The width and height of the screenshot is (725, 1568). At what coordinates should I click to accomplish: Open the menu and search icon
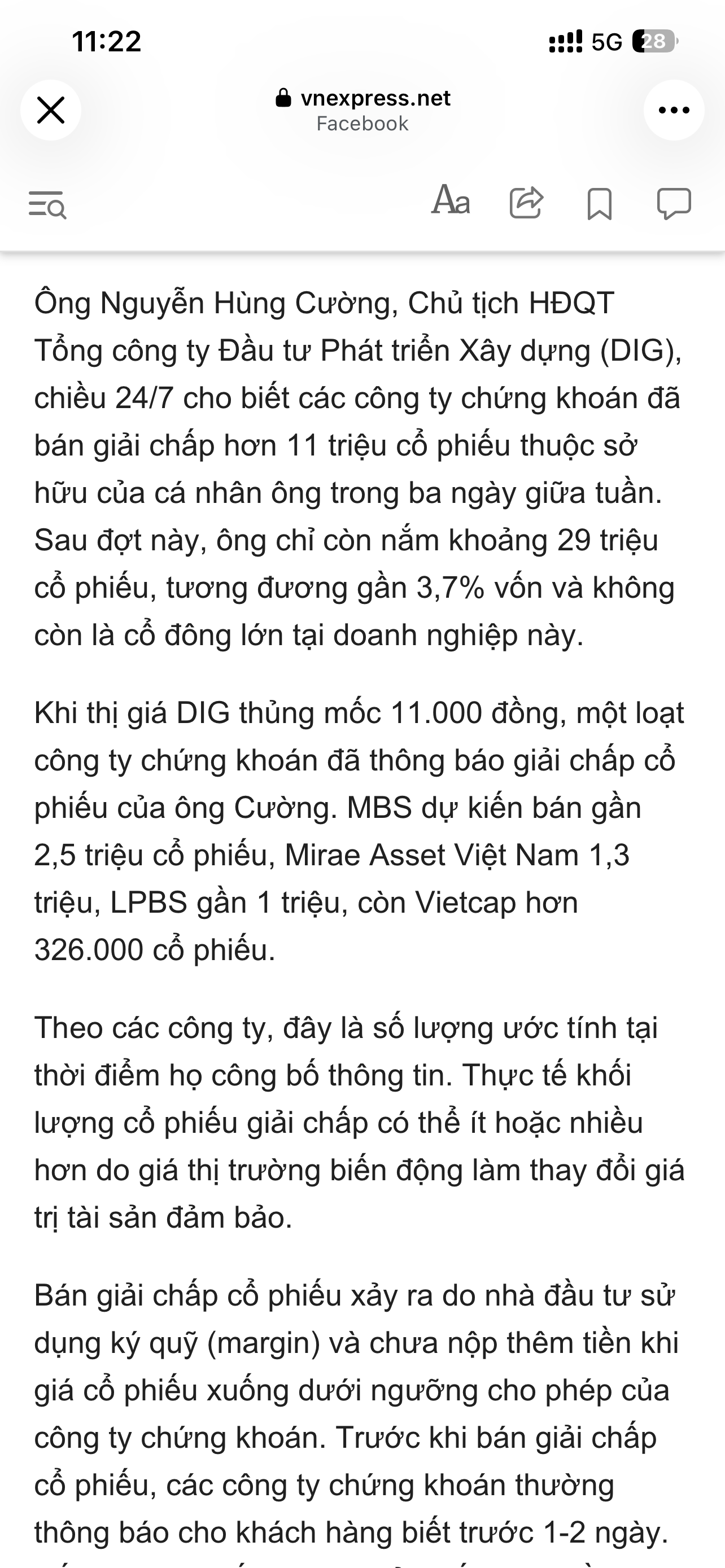point(47,204)
